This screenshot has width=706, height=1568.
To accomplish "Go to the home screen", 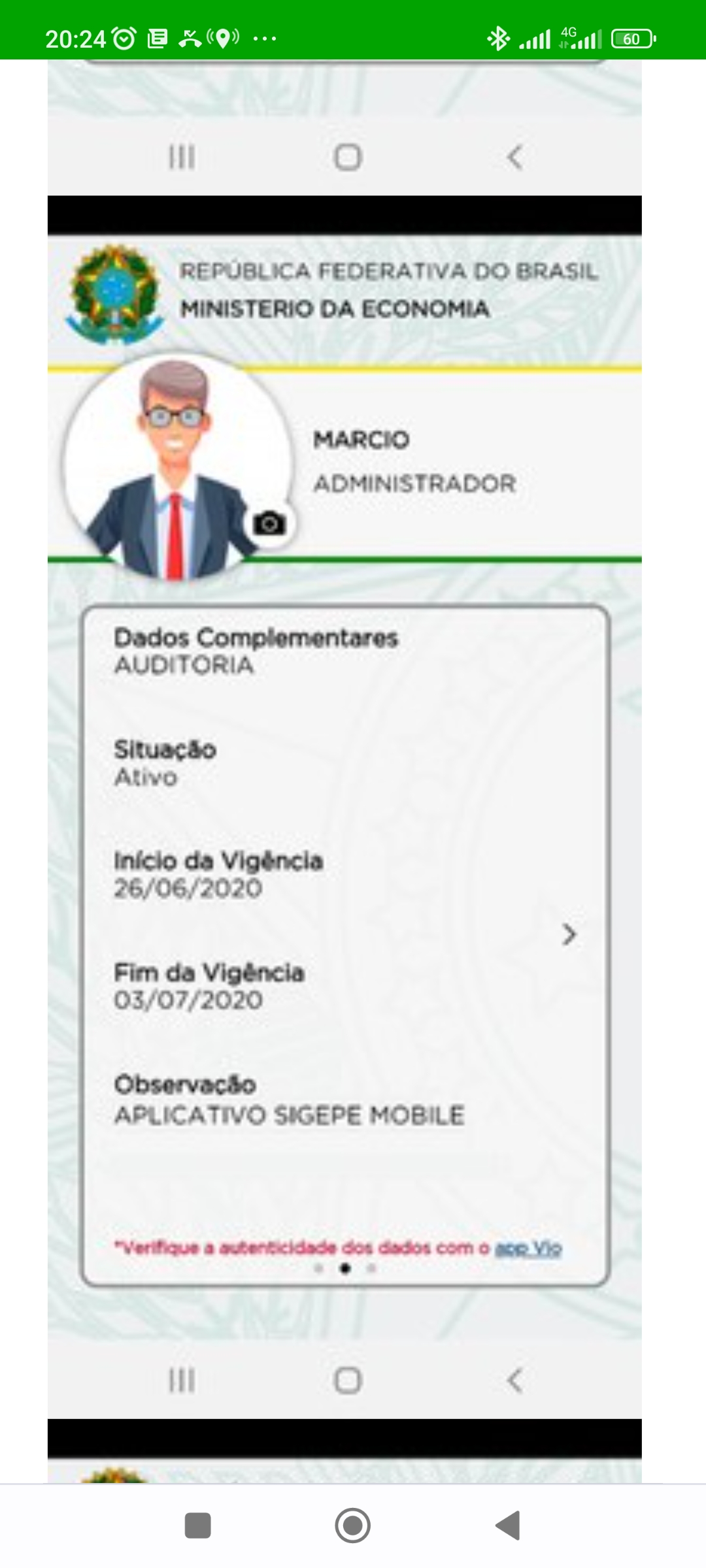I will [x=352, y=1526].
